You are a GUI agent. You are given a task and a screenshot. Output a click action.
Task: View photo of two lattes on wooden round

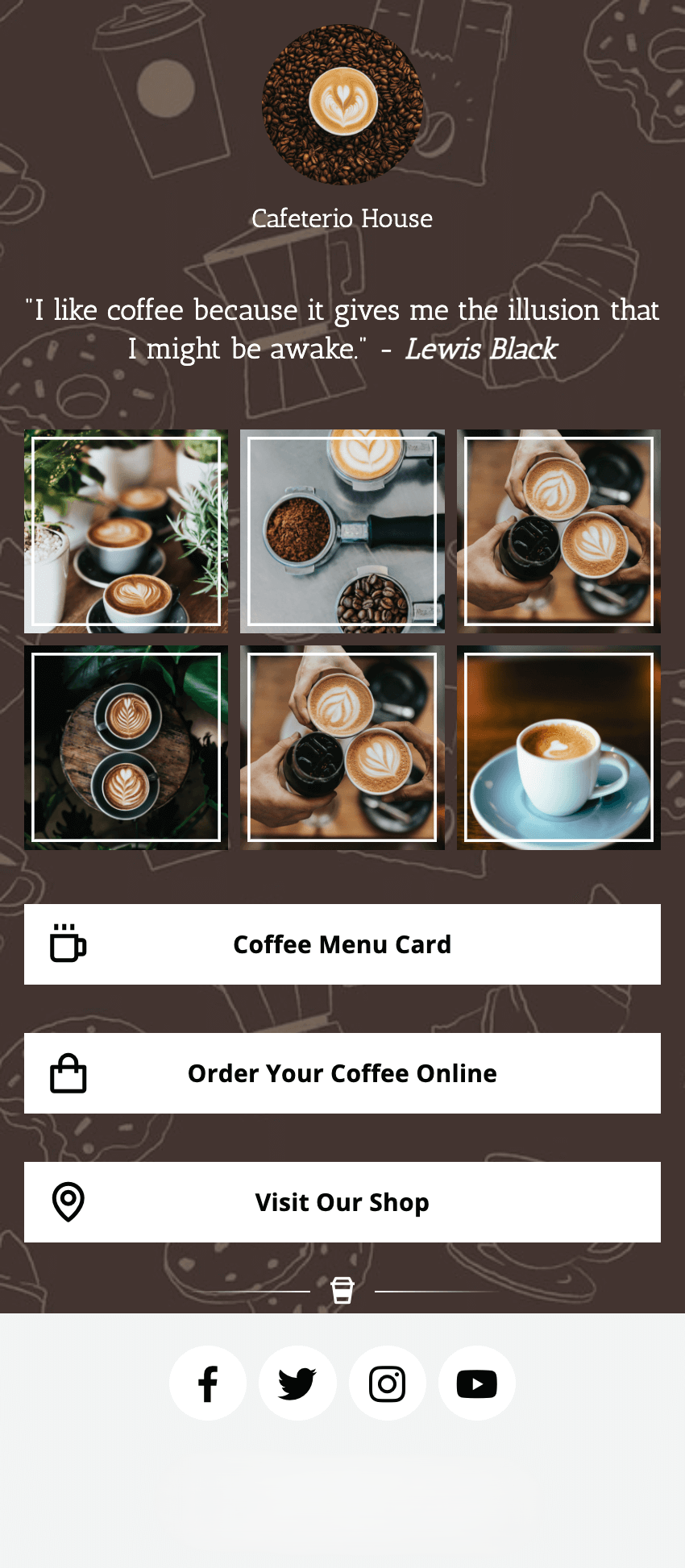[126, 747]
